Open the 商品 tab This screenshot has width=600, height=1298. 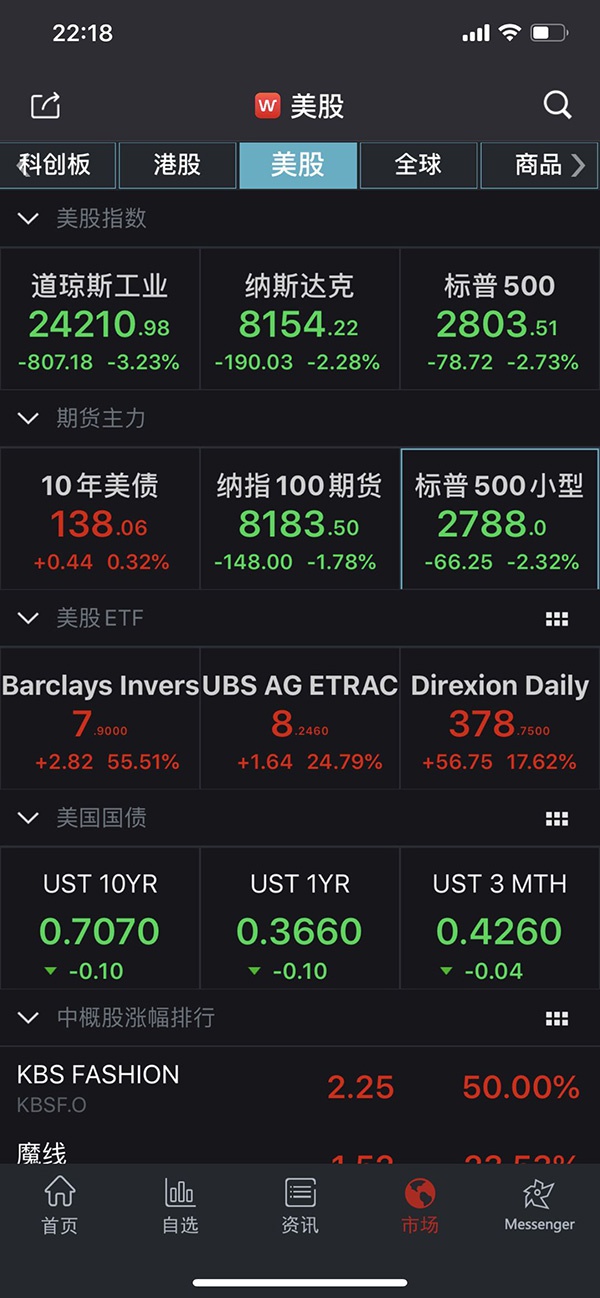click(540, 165)
